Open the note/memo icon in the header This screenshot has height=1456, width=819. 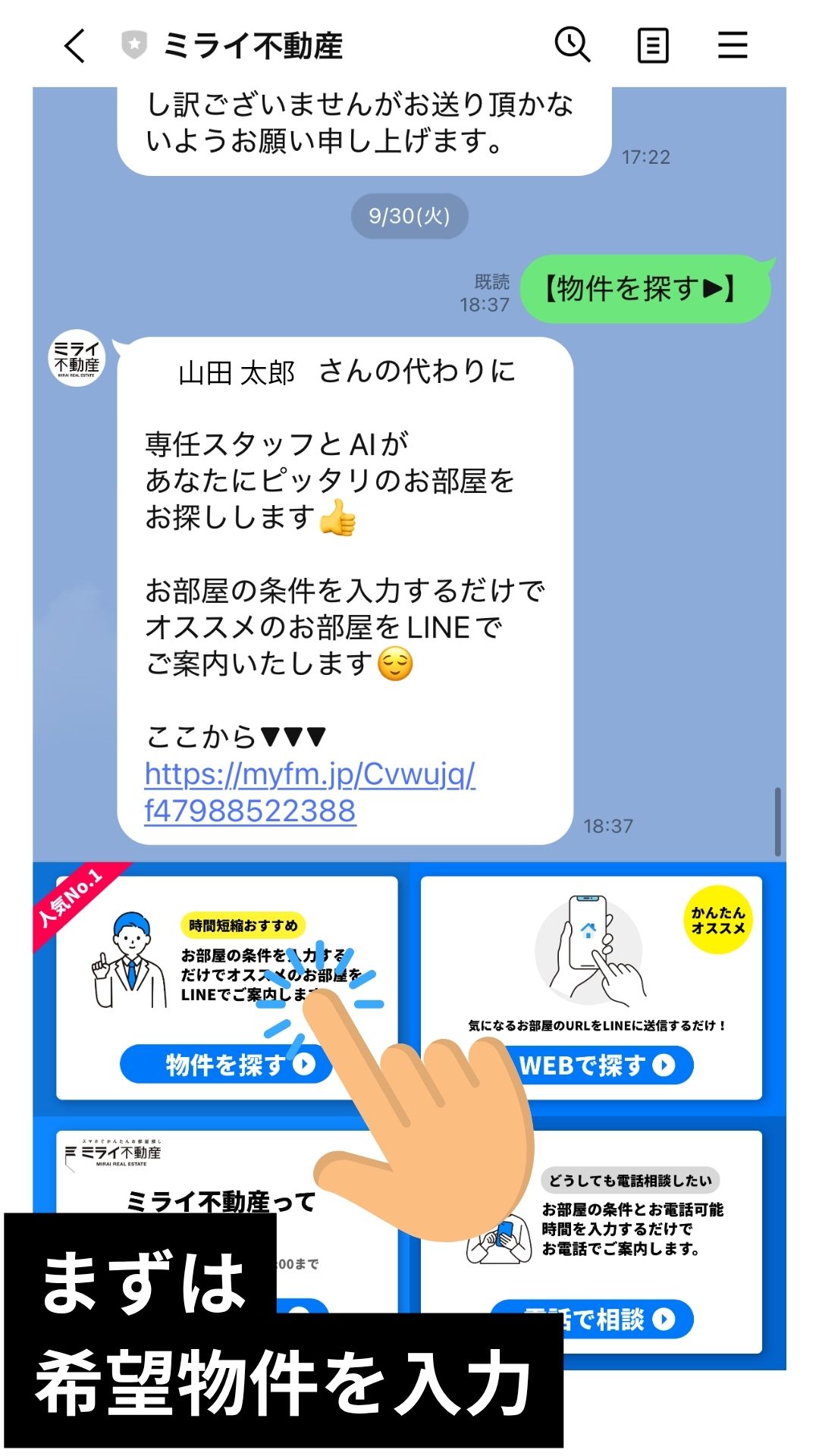[652, 45]
